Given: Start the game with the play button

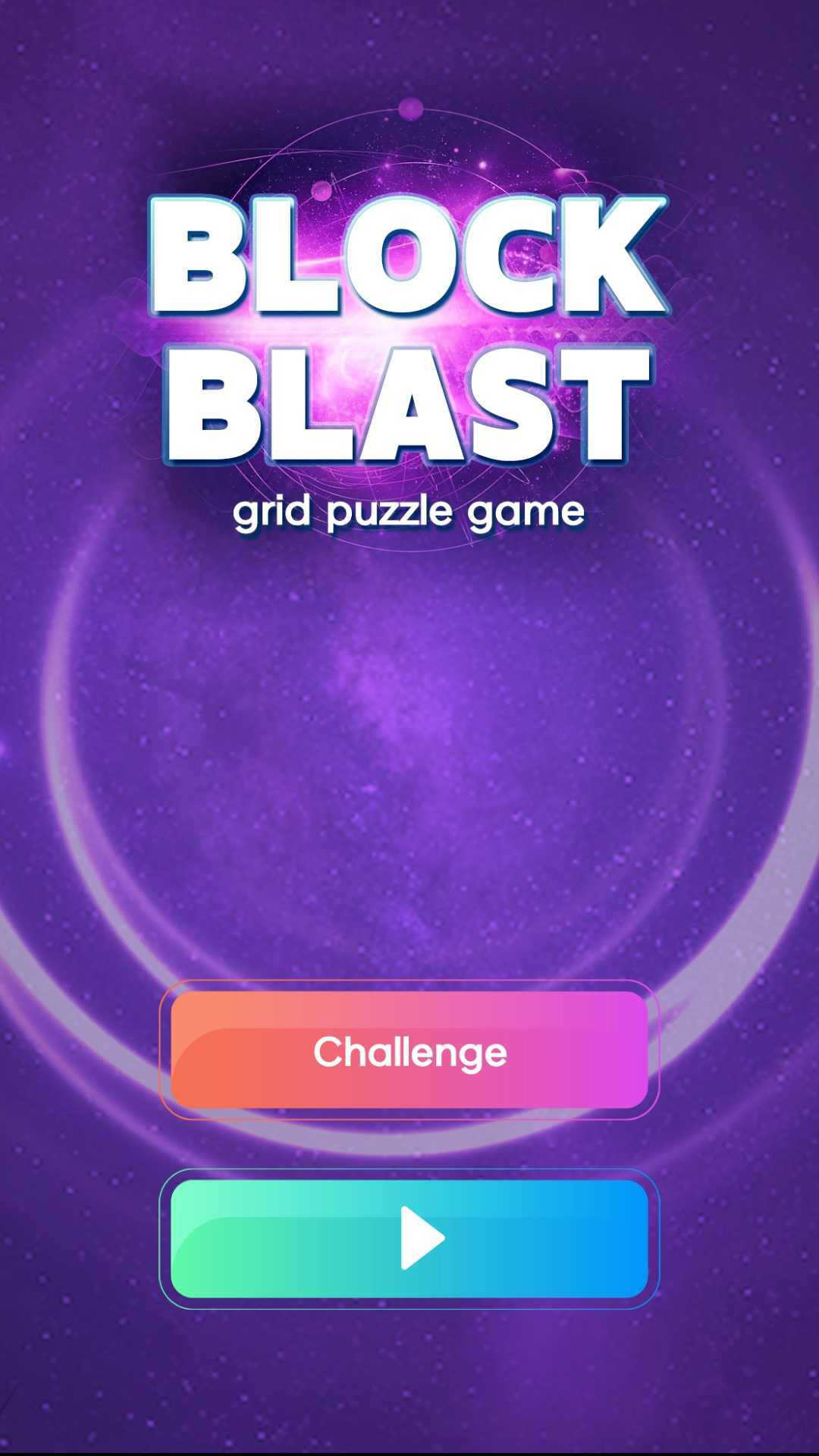Looking at the screenshot, I should coord(409,1238).
